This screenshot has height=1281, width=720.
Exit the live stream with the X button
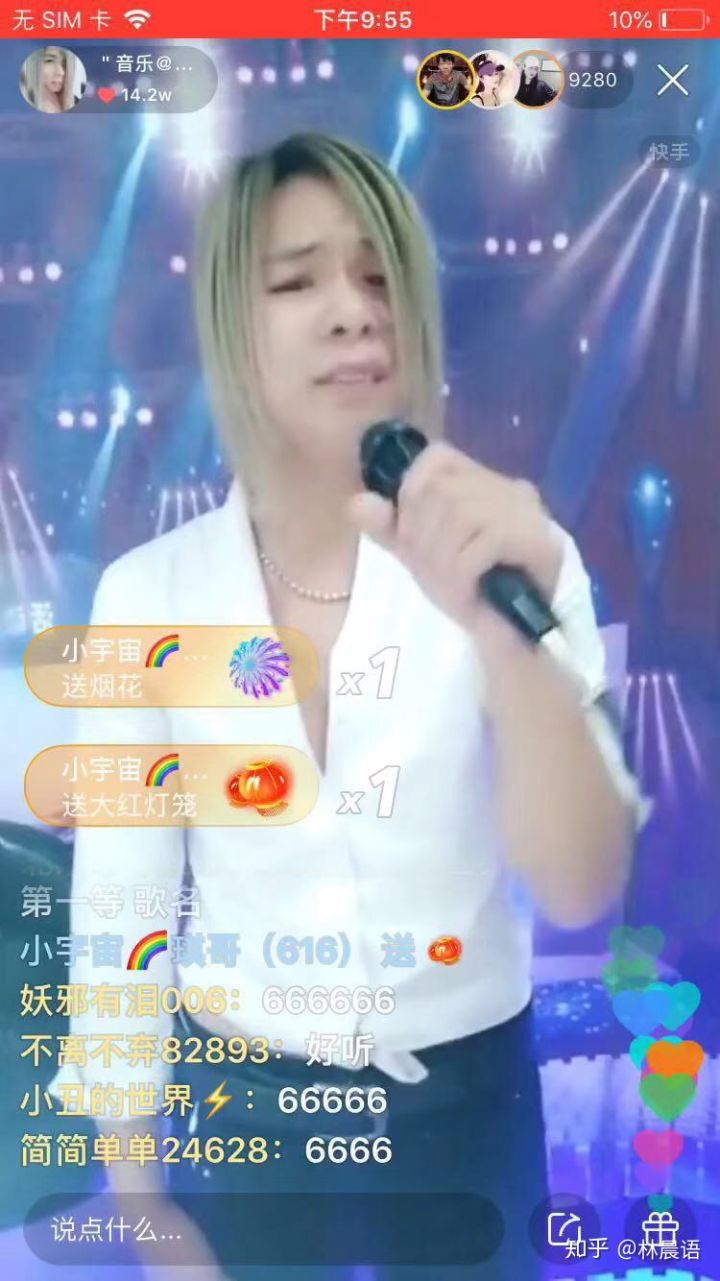pos(674,80)
